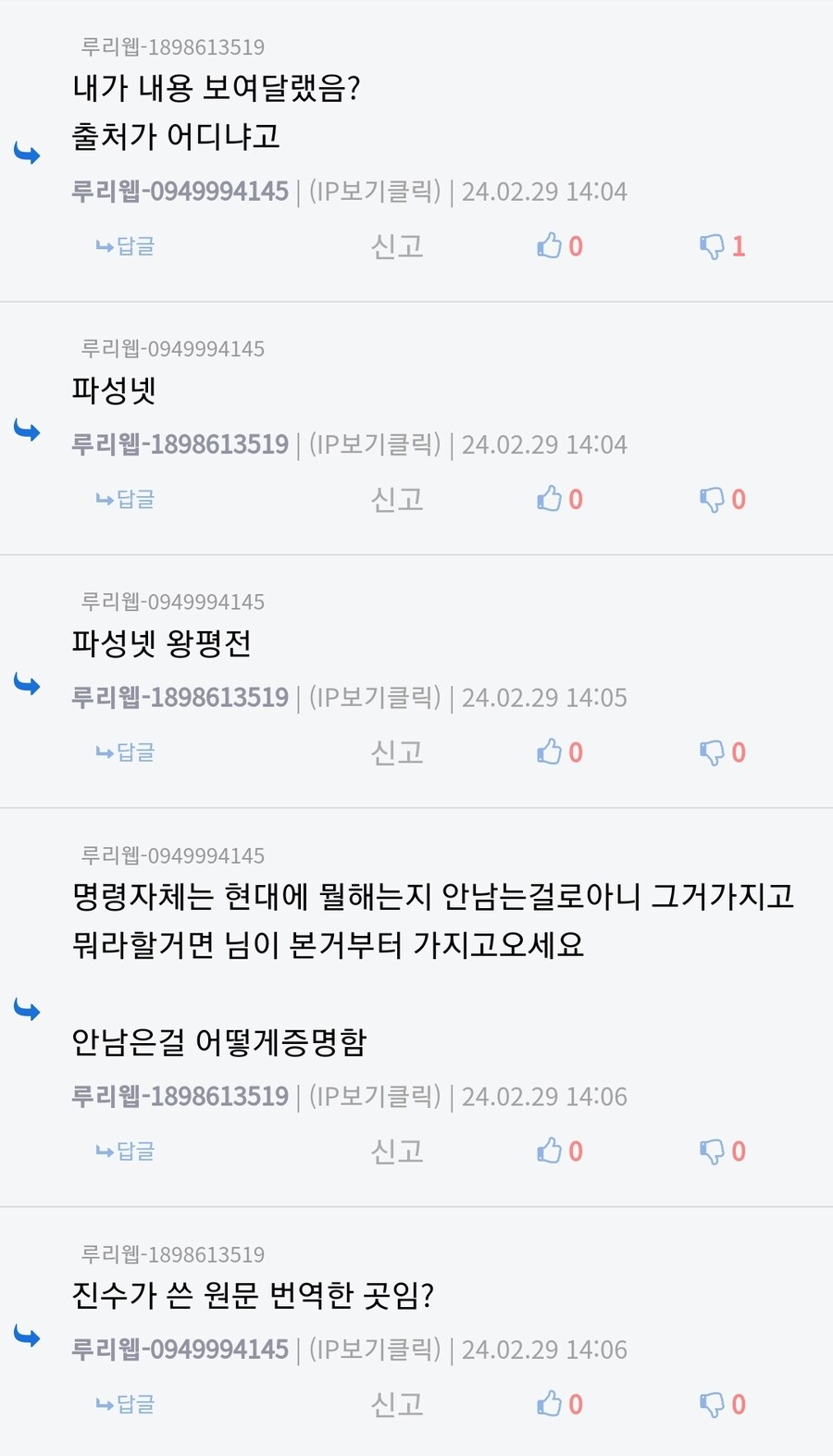Toggle the dislike on the bottom comment
833x1456 pixels.
coord(714,1403)
